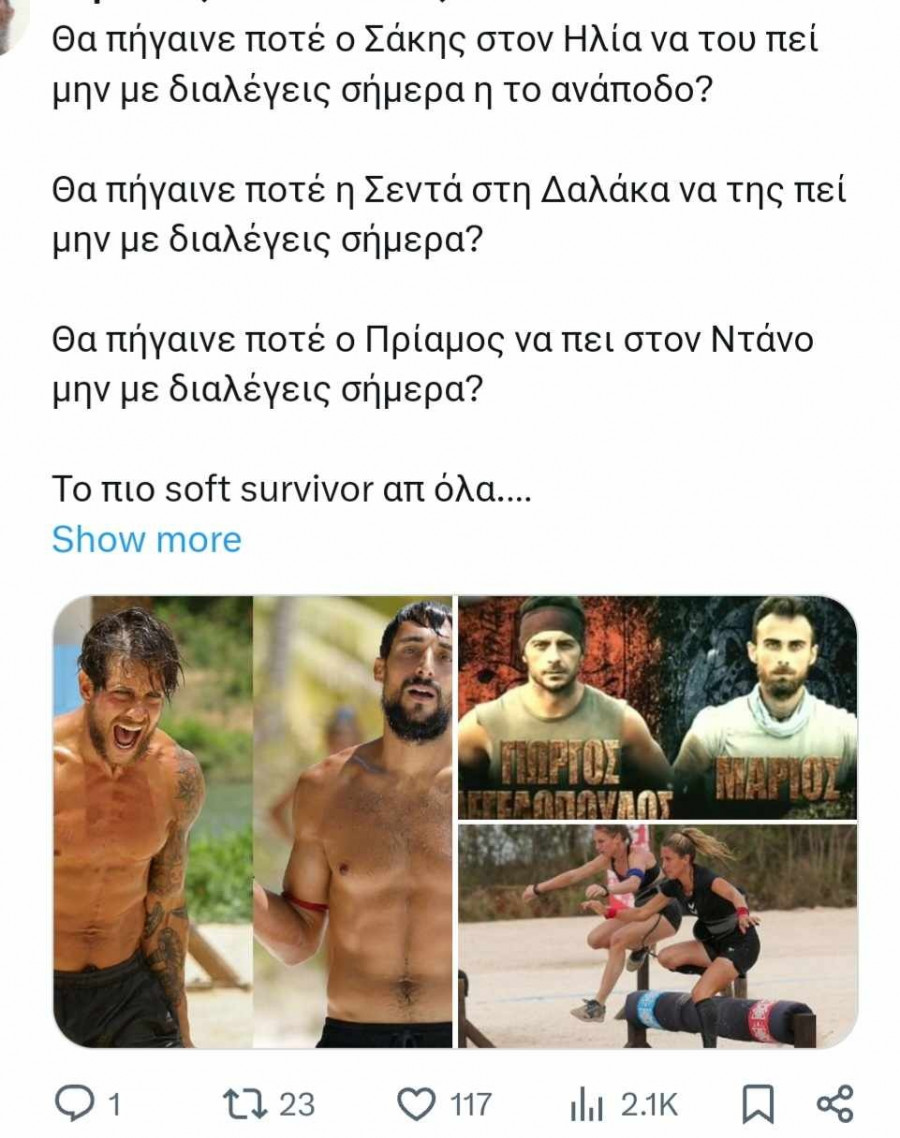Like this tweet
The width and height of the screenshot is (900, 1138).
coord(416,1104)
